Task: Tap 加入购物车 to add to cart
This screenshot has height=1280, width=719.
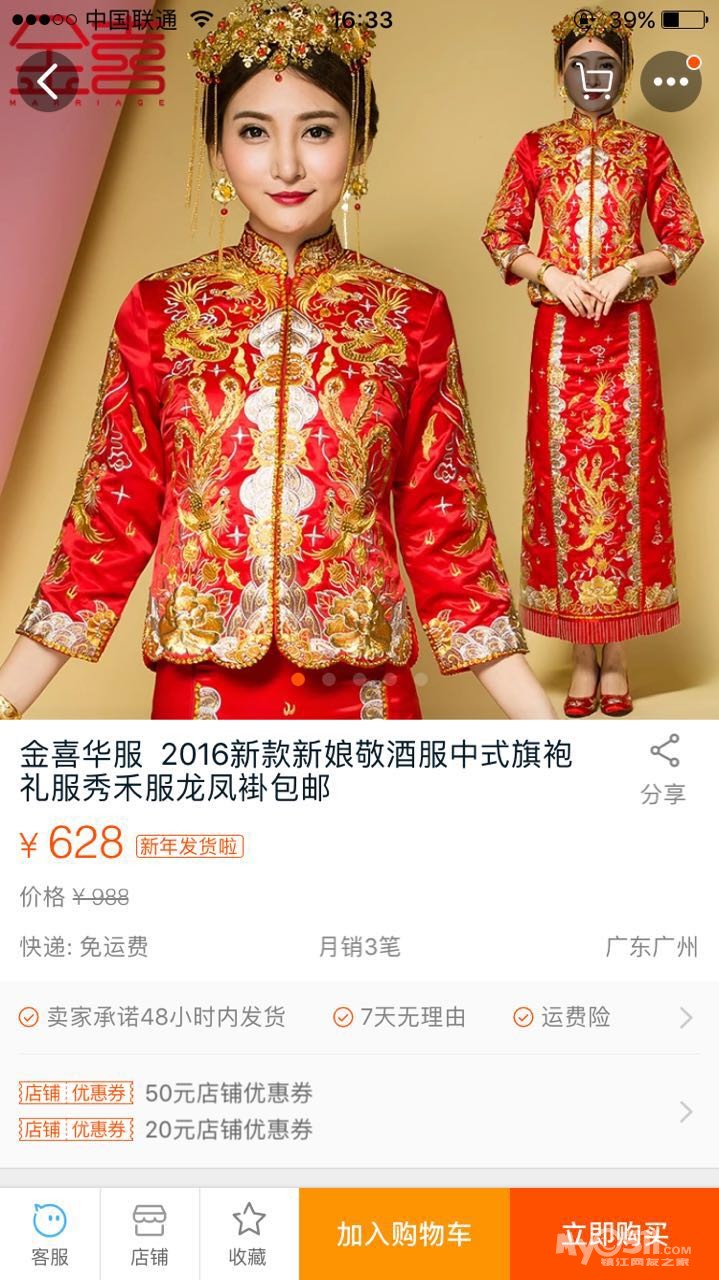Action: point(404,1234)
